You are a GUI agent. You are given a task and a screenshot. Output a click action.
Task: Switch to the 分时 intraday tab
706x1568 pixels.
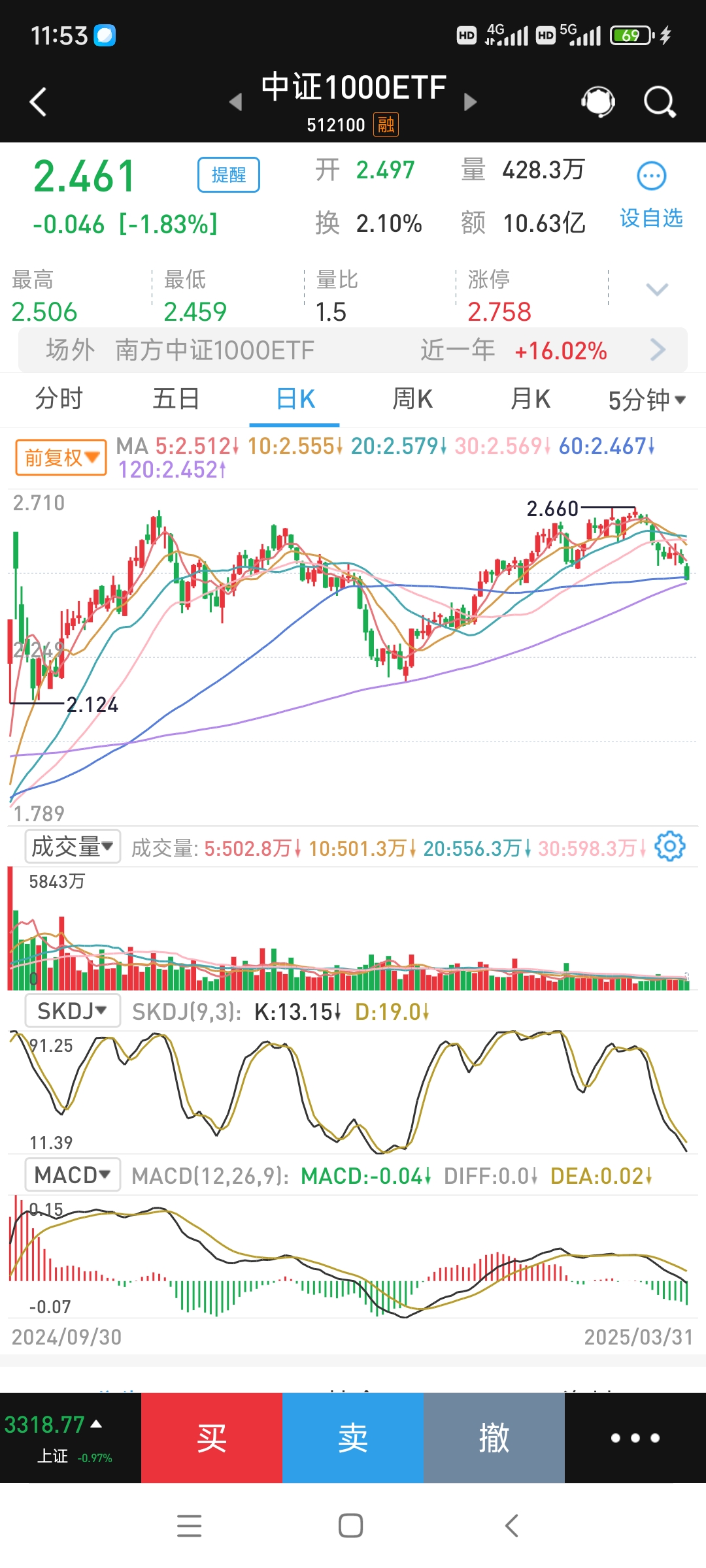point(58,399)
